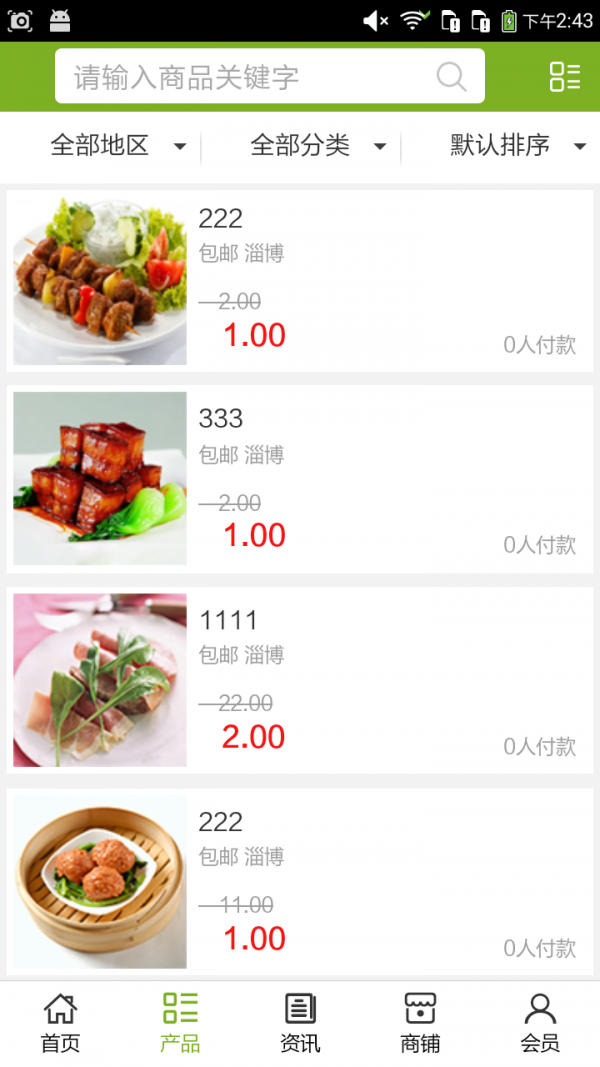The image size is (600, 1067).
Task: Switch to the 资讯 news tab
Action: pos(300,1023)
